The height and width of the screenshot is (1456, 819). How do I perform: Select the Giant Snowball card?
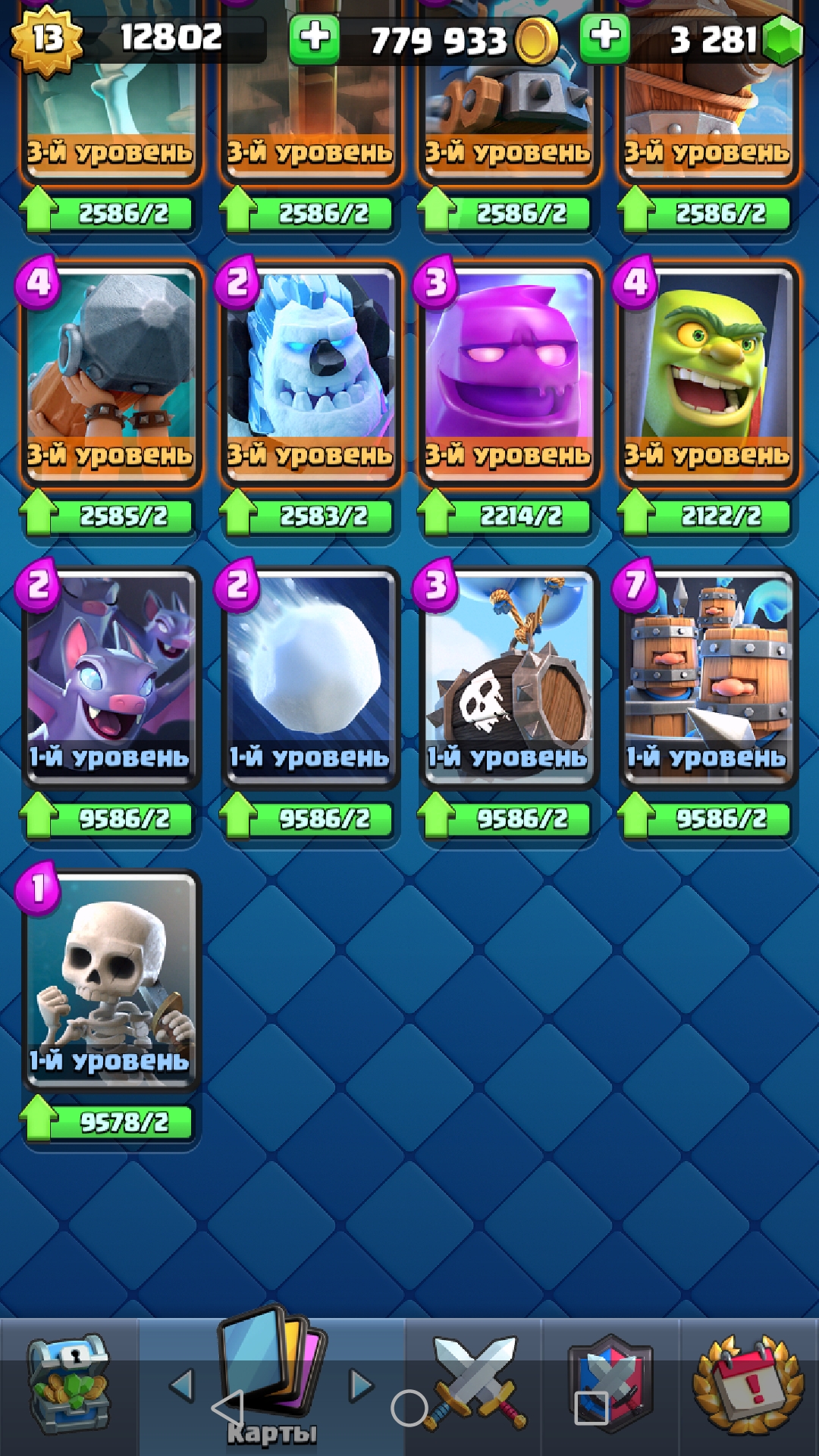point(311,675)
